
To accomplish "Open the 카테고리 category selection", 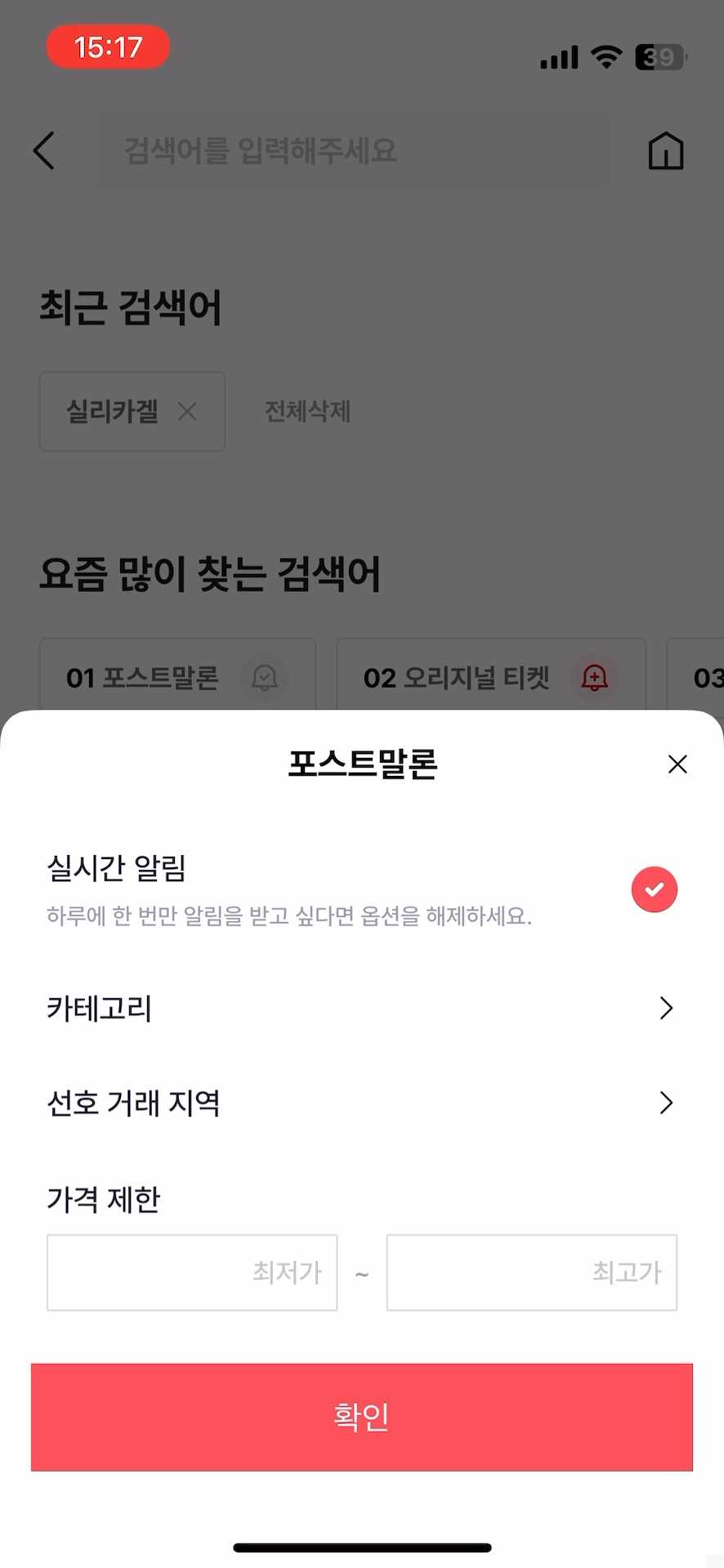I will 362,1009.
